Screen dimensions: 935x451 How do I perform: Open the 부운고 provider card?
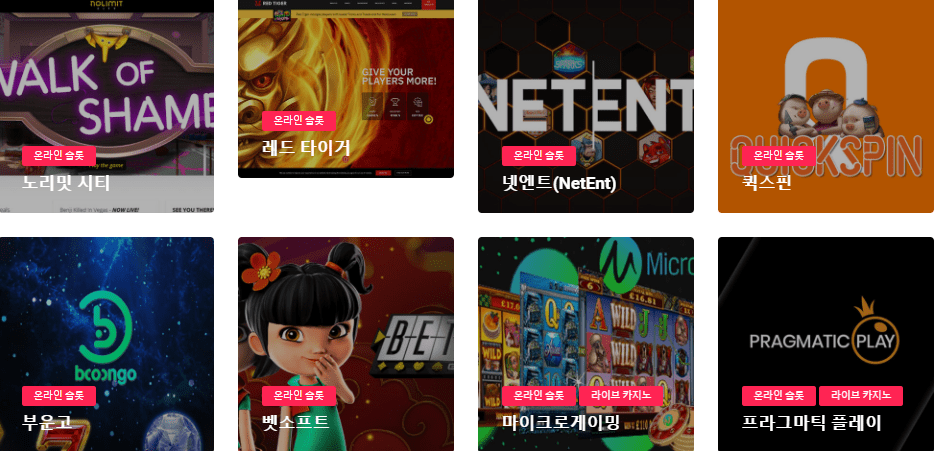coord(106,320)
